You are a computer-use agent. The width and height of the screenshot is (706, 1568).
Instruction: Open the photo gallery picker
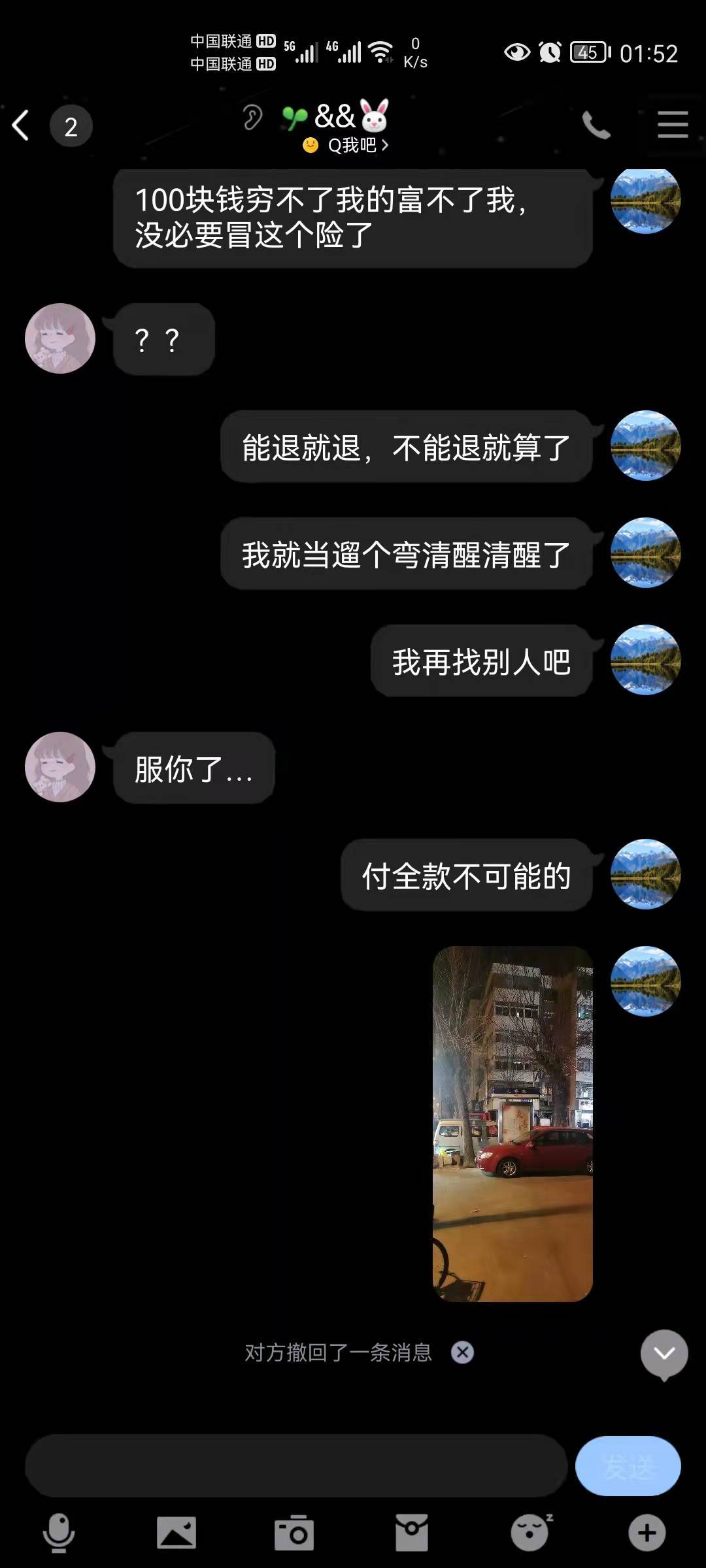(x=176, y=1533)
